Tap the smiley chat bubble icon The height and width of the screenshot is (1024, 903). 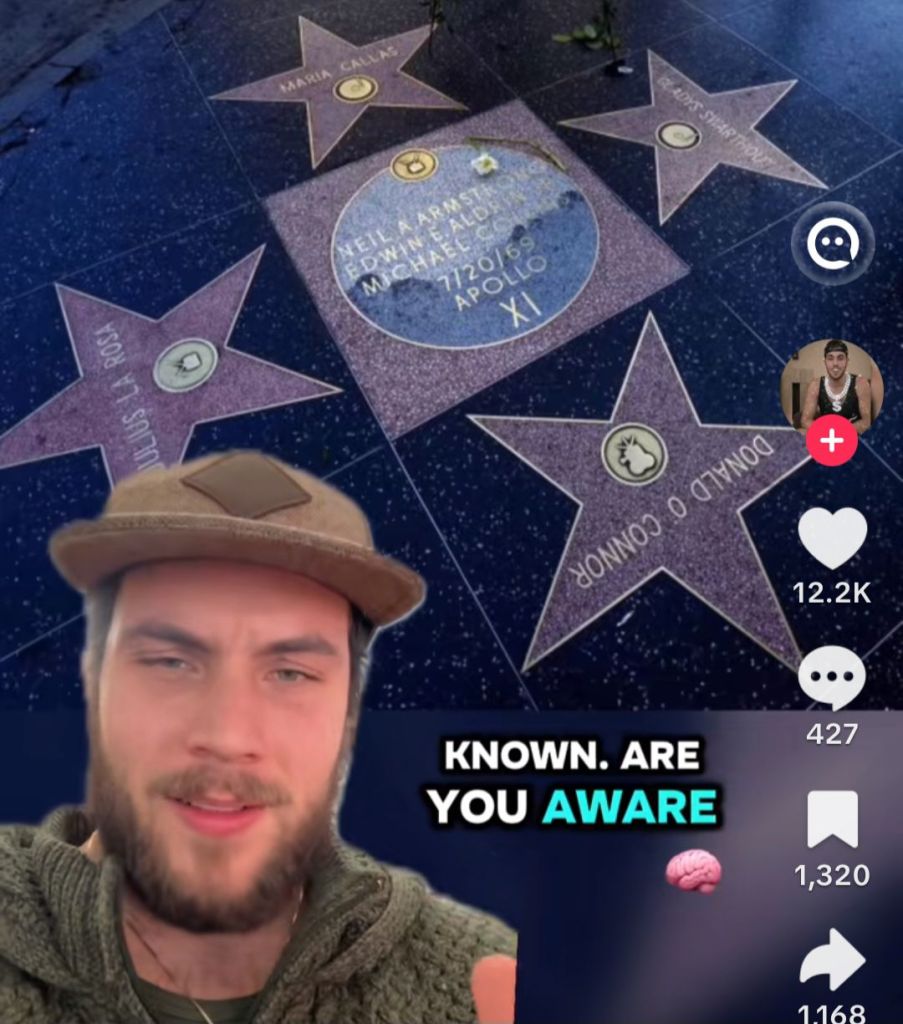pos(832,243)
